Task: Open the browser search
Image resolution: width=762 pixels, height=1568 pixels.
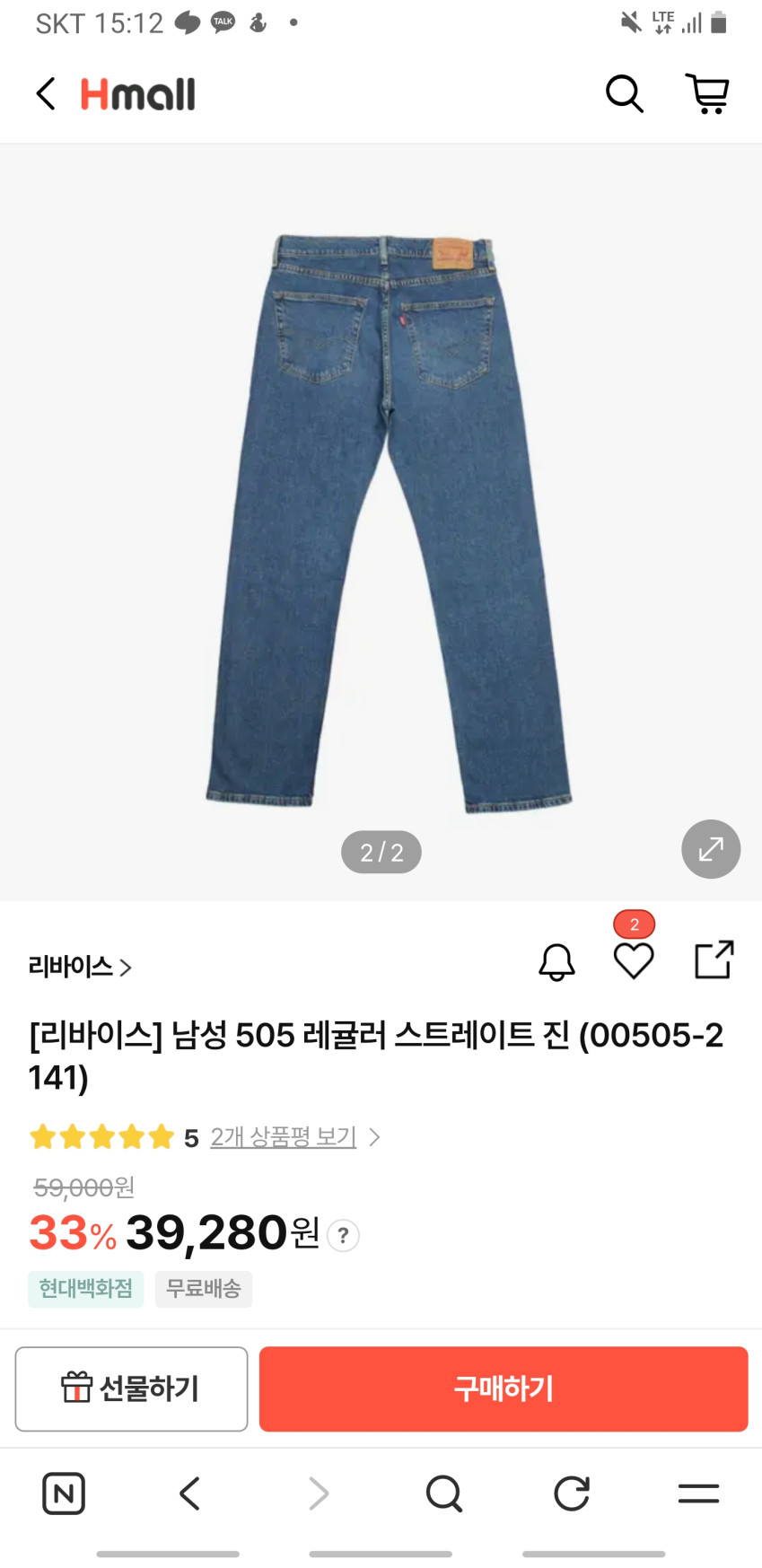Action: [443, 1494]
